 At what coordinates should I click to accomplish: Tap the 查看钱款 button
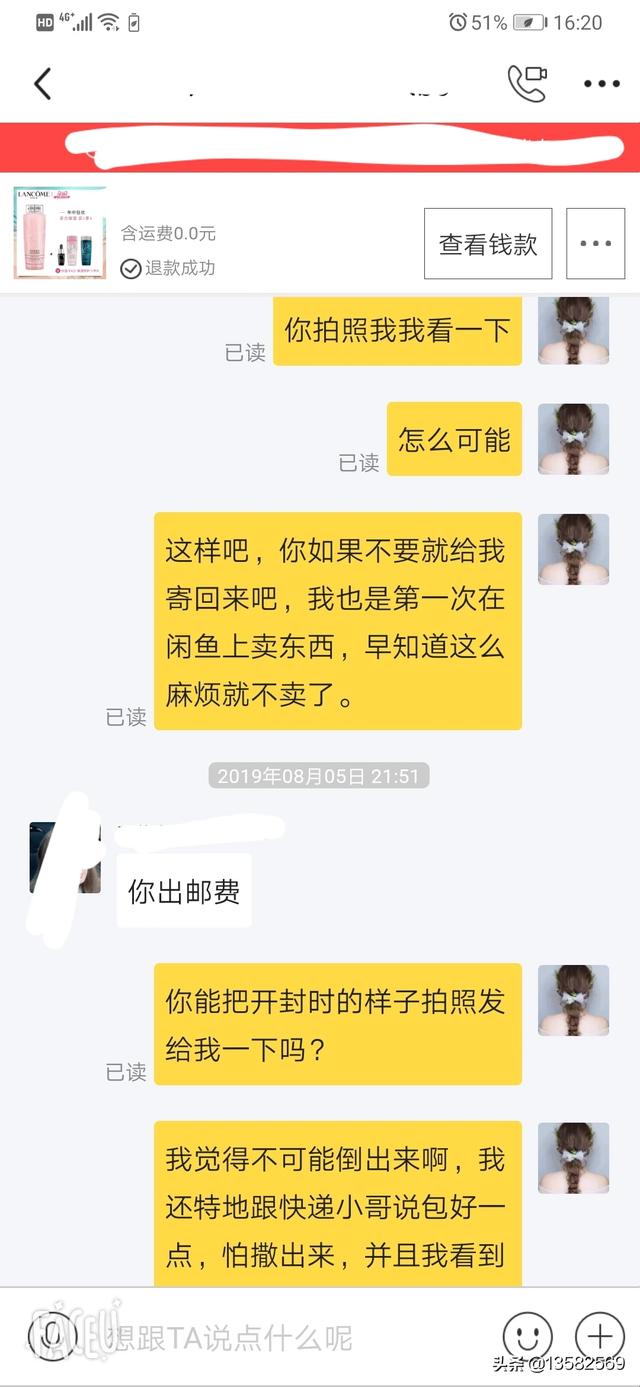tap(488, 243)
